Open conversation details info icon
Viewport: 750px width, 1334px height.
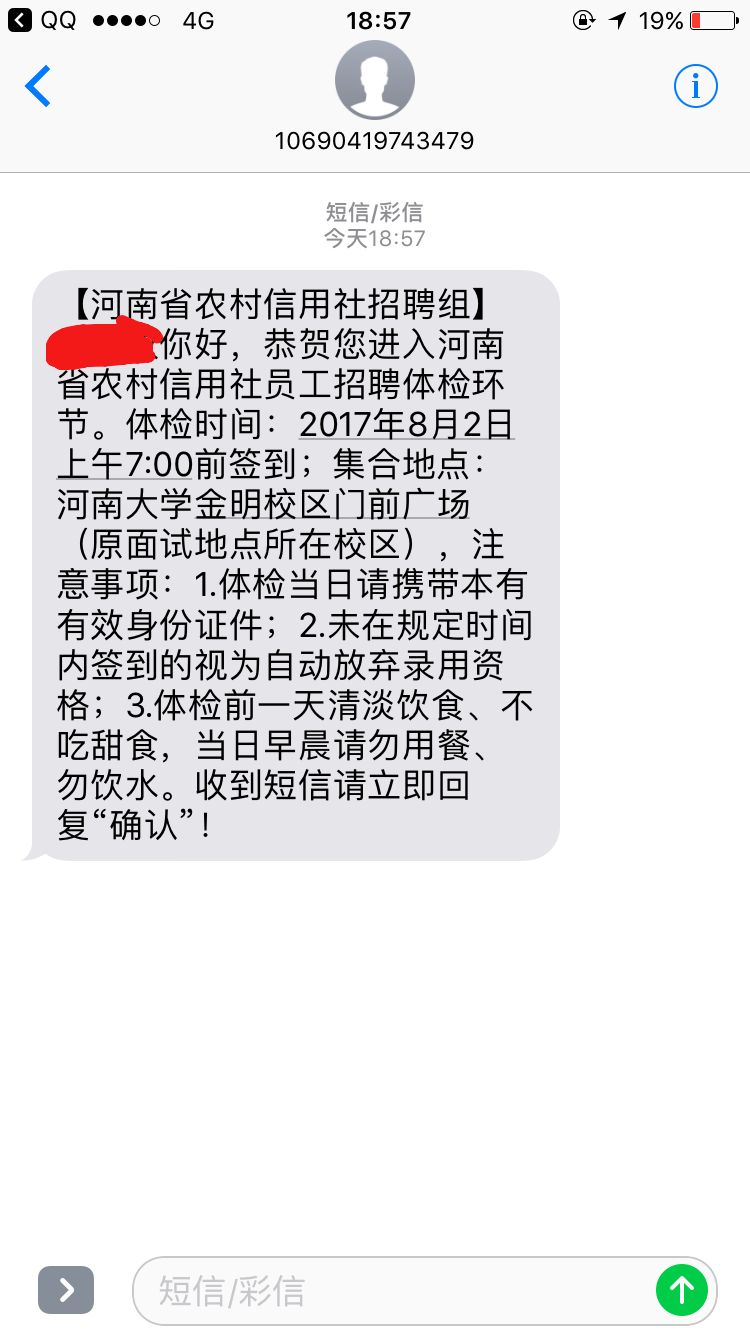click(695, 87)
